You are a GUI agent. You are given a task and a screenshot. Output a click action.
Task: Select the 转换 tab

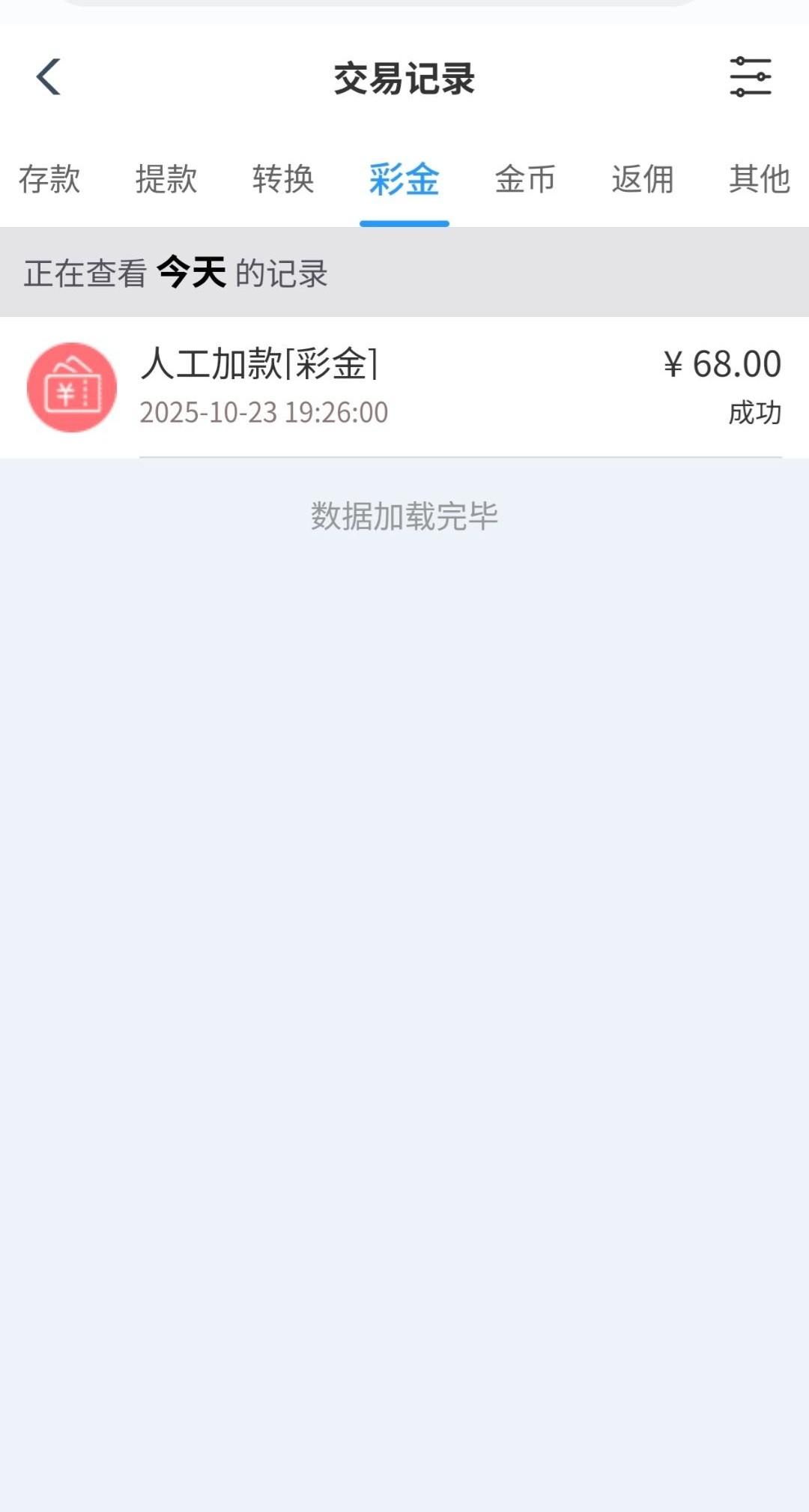[283, 180]
